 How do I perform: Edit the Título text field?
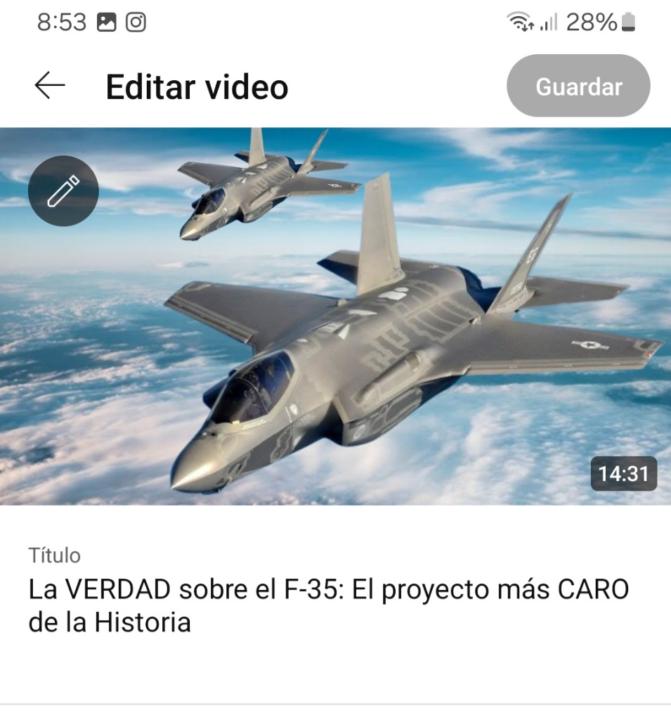pyautogui.click(x=328, y=605)
